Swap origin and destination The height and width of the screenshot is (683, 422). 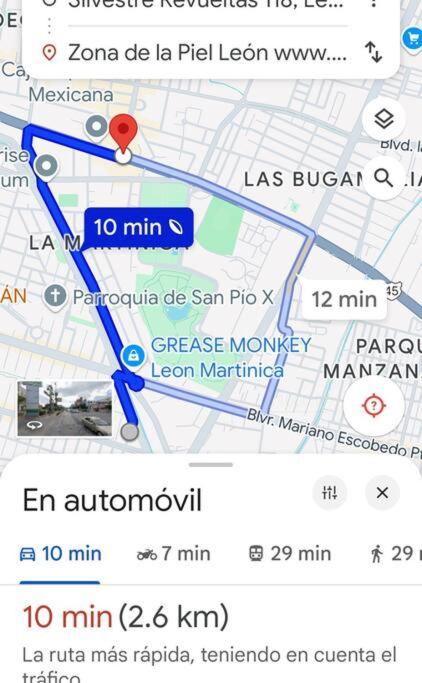[x=373, y=52]
